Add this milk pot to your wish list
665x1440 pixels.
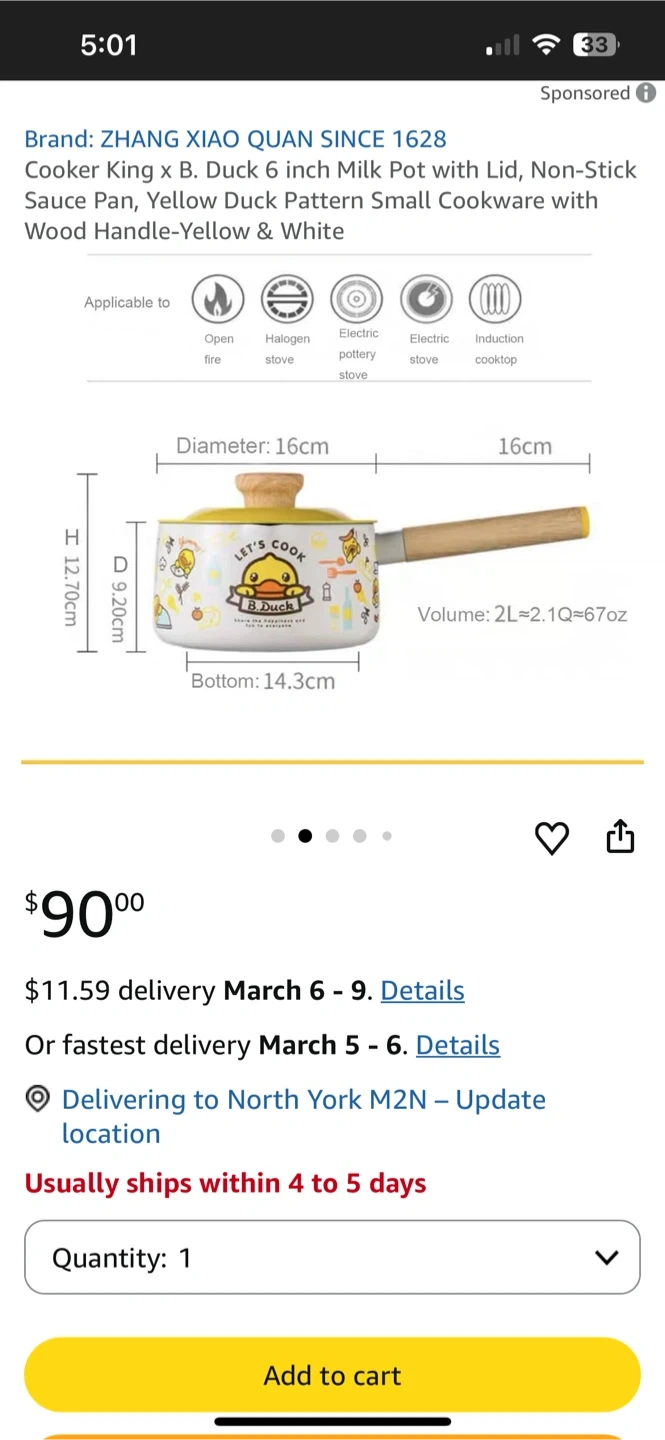pos(552,838)
